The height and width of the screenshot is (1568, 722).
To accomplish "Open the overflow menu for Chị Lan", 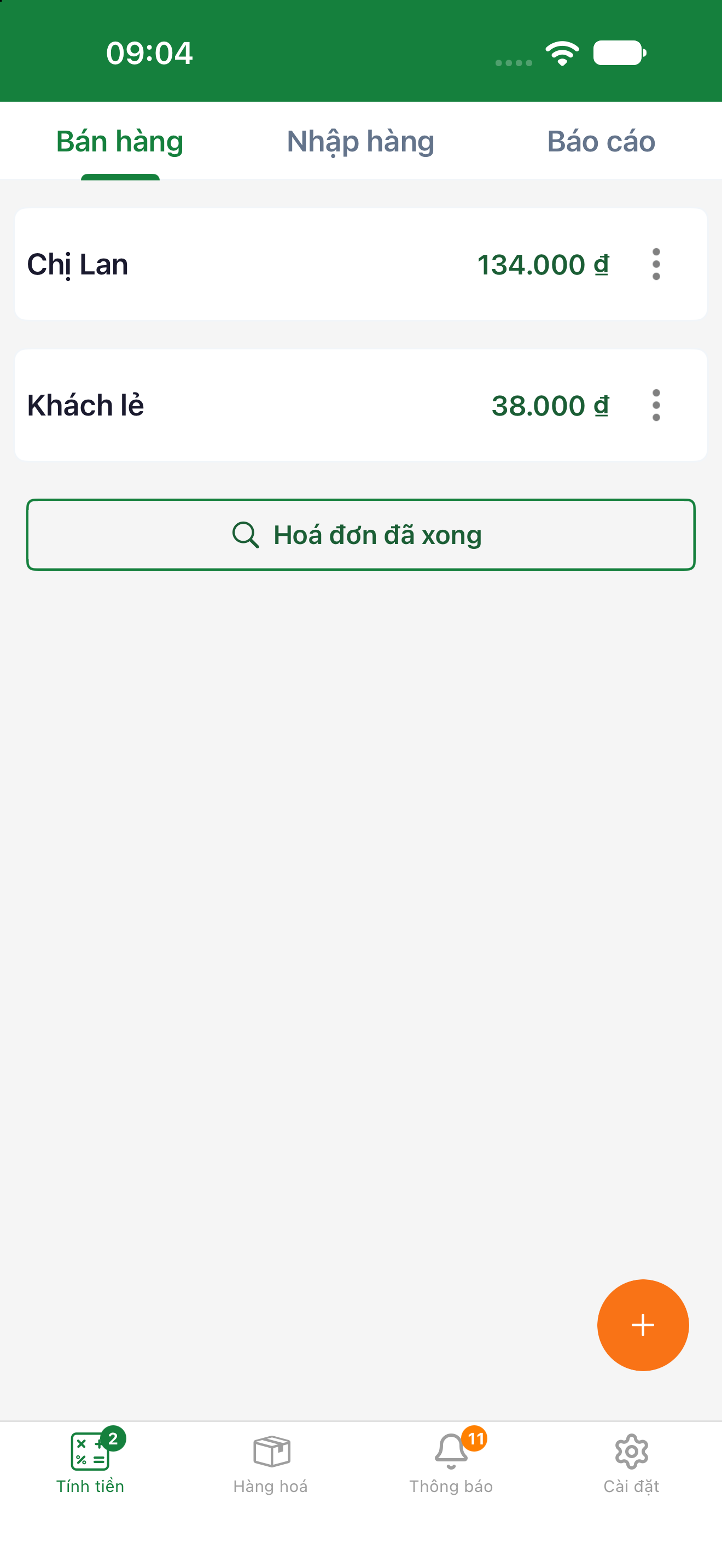I will coord(656,264).
